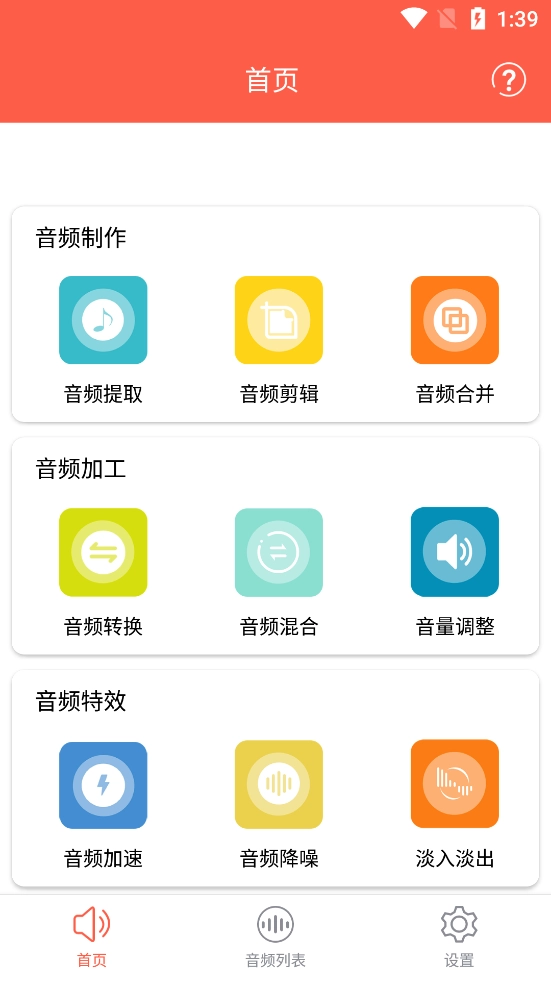
Task: Switch to the 音频列表 tab
Action: pyautogui.click(x=275, y=937)
